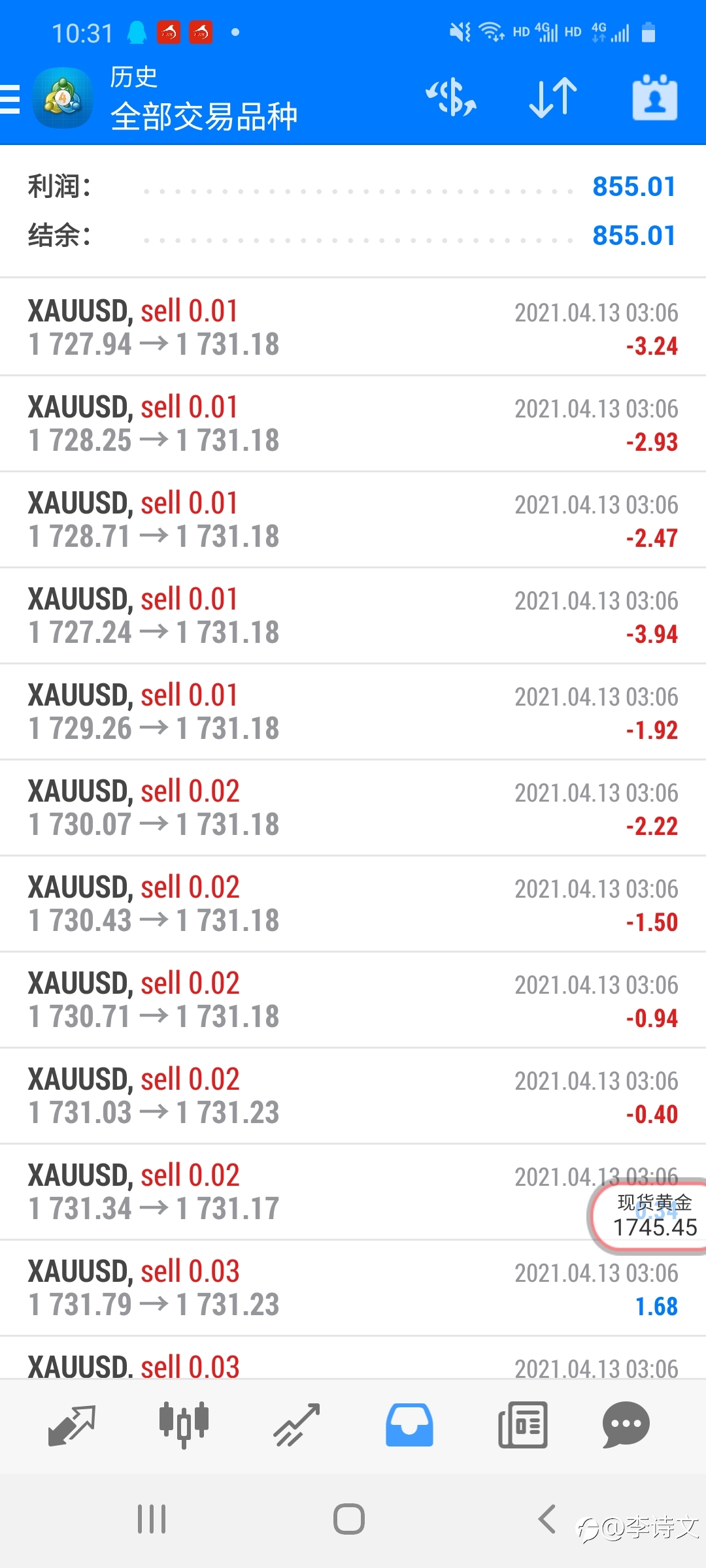Viewport: 706px width, 1568px height.
Task: Change sort order with arrows icon
Action: click(x=553, y=98)
